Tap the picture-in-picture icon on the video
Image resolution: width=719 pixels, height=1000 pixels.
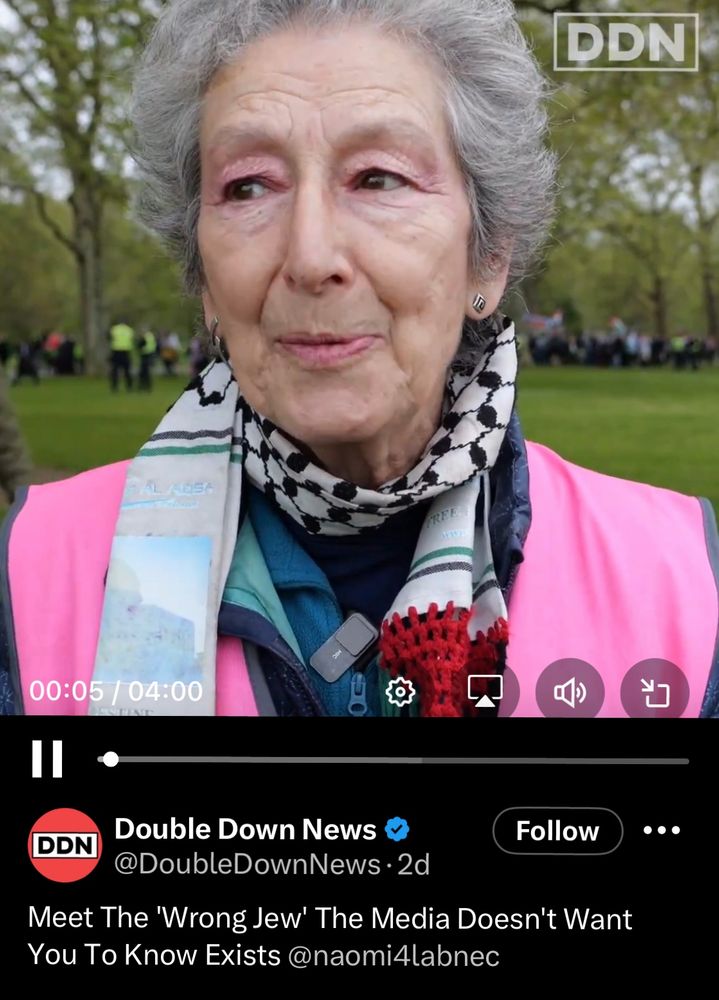coord(654,691)
